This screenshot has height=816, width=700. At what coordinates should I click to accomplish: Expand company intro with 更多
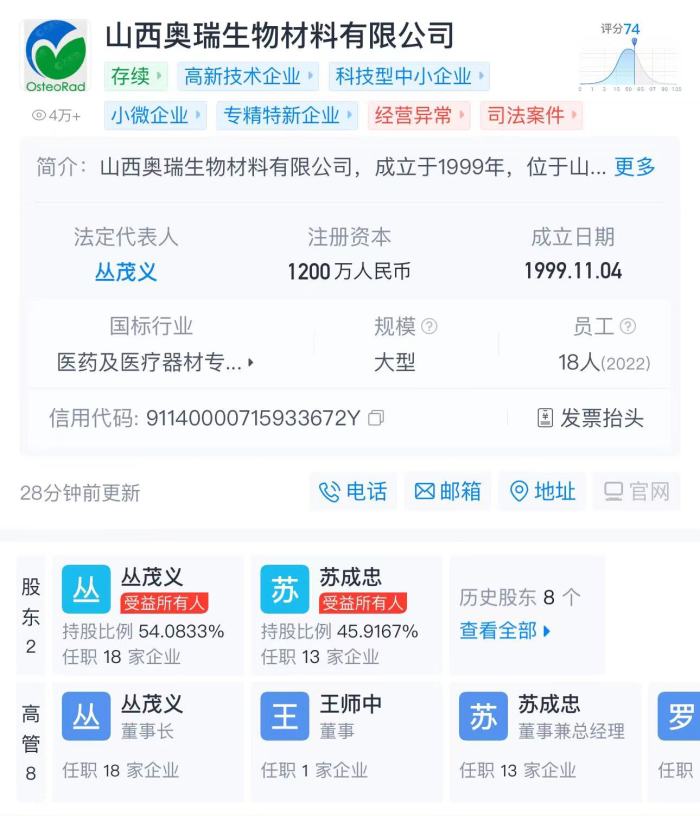pos(634,167)
